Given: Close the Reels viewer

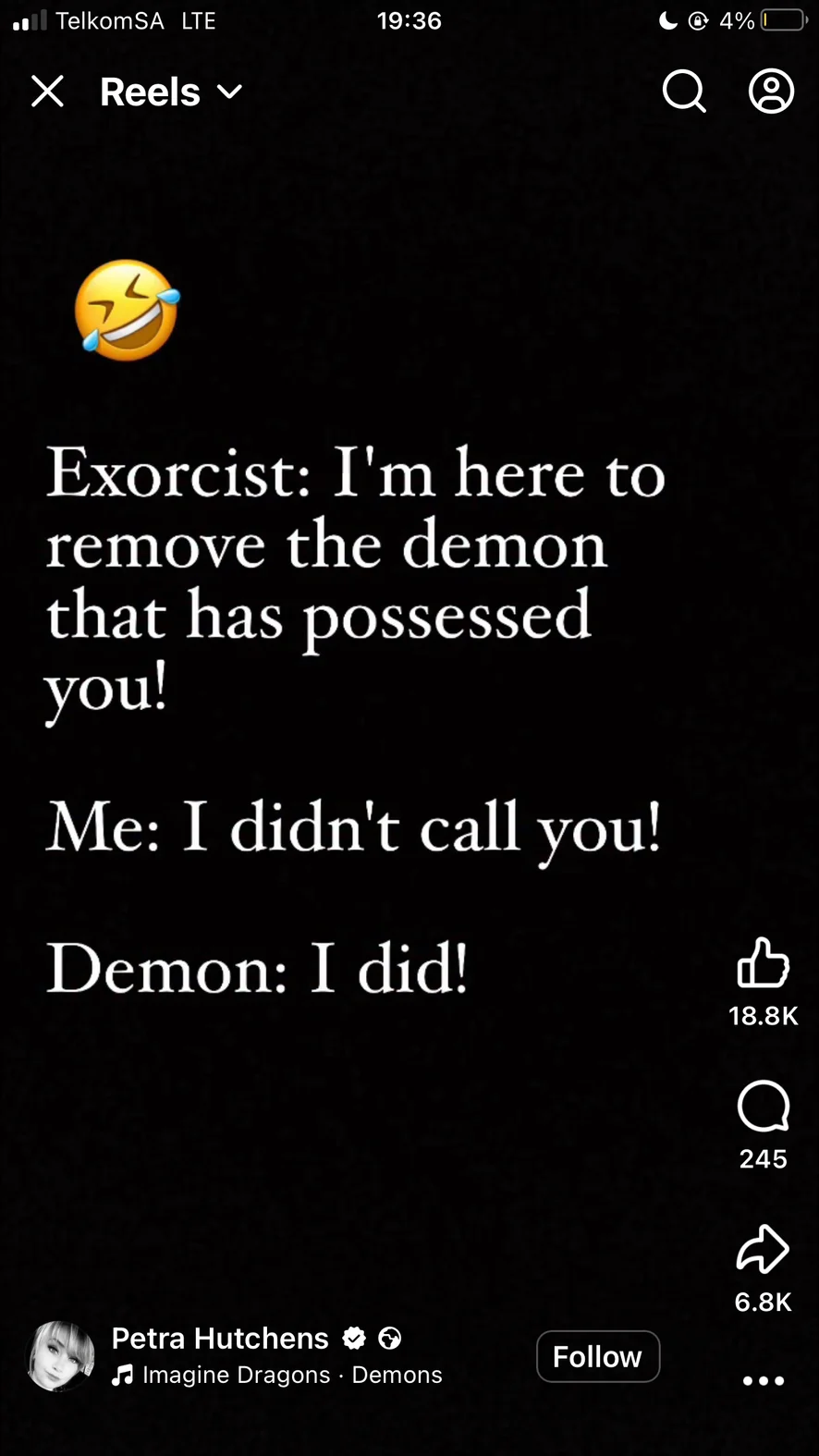Looking at the screenshot, I should (x=47, y=92).
